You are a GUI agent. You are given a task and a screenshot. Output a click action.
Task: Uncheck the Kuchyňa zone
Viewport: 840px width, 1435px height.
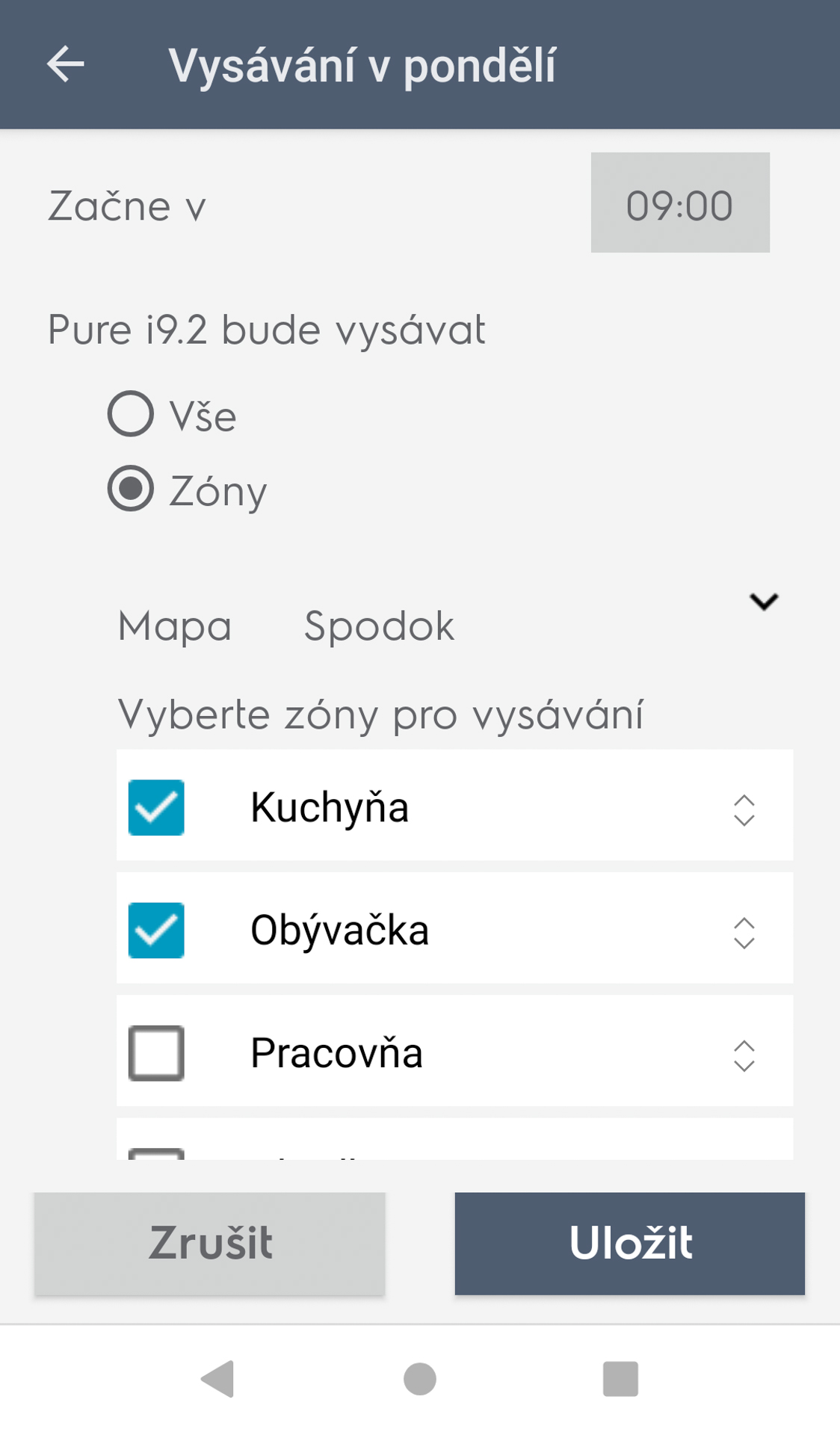[x=156, y=807]
